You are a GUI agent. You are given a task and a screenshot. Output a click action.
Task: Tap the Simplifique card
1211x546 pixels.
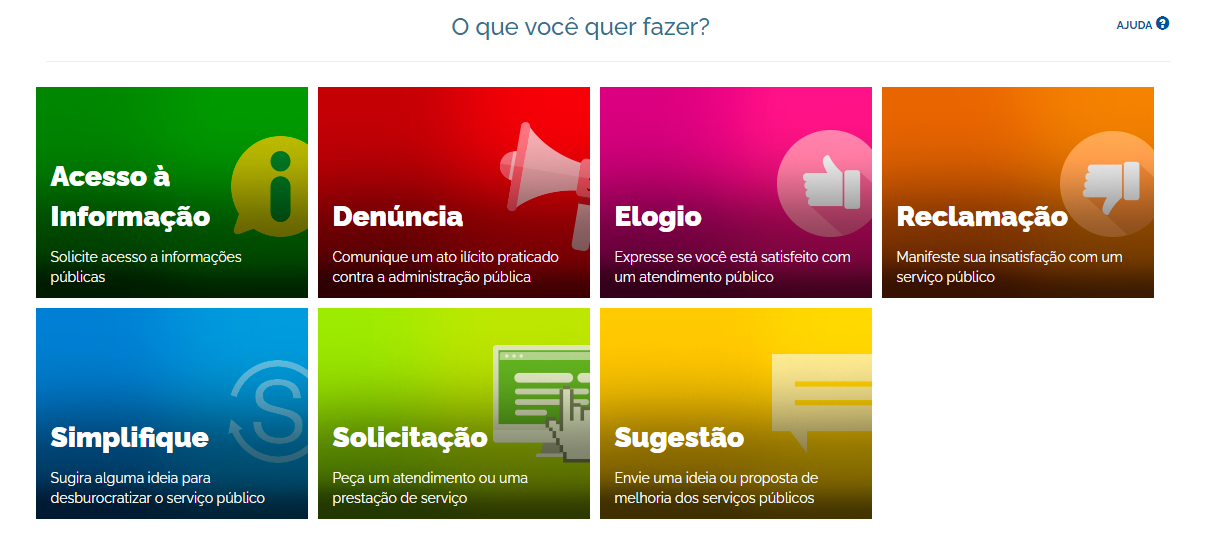click(x=171, y=413)
